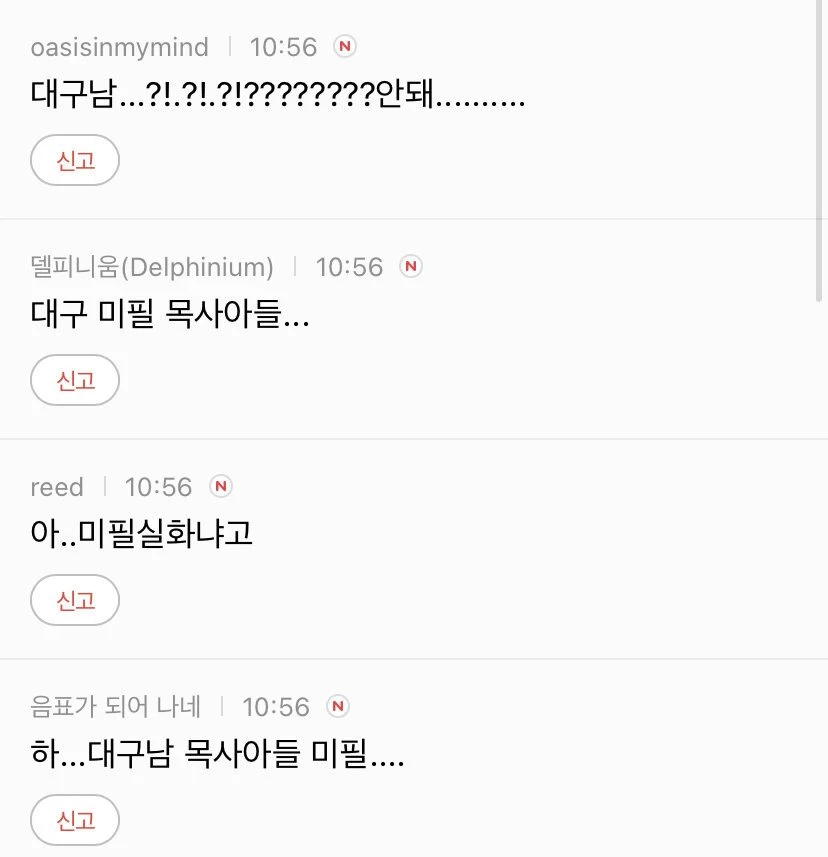828x857 pixels.
Task: Report reed's comment
Action: 75,601
